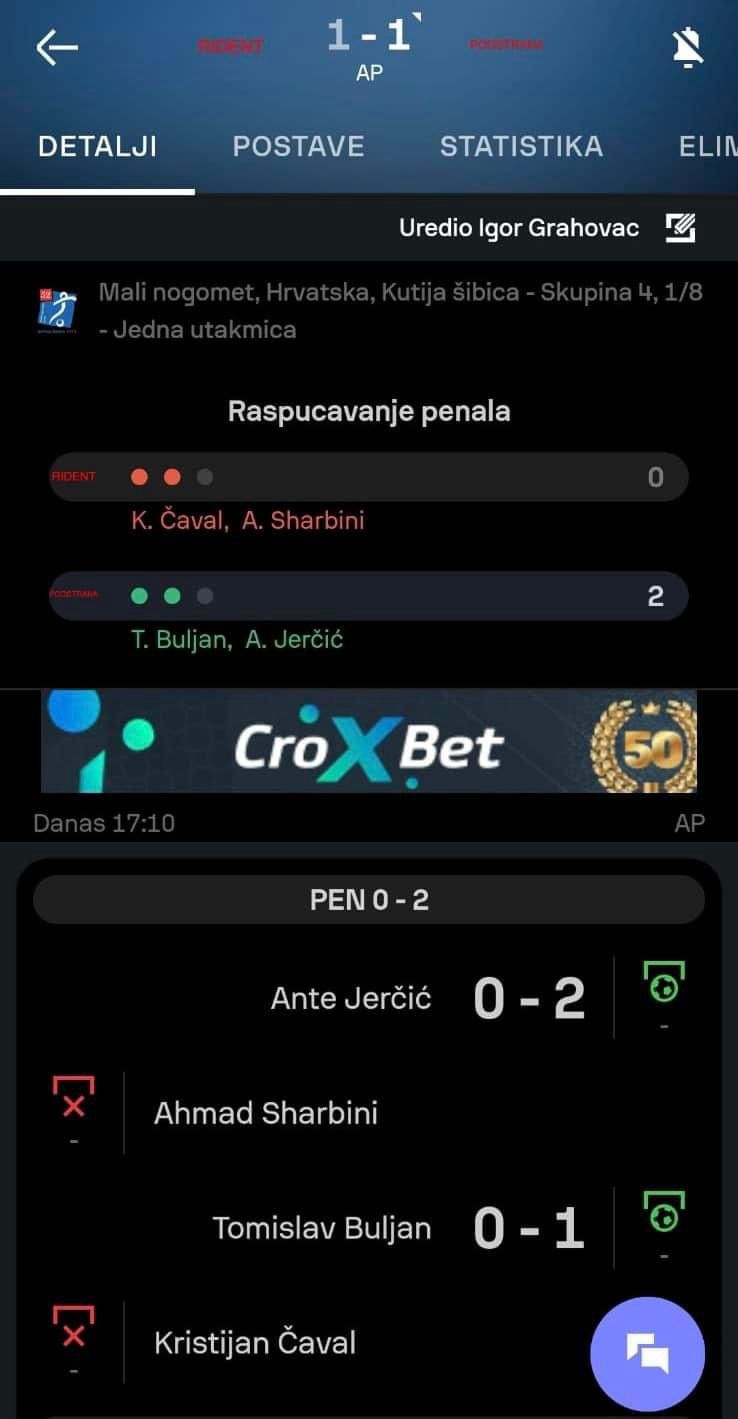Image resolution: width=738 pixels, height=1419 pixels.
Task: Open the partially visible Elim tab
Action: (x=707, y=146)
